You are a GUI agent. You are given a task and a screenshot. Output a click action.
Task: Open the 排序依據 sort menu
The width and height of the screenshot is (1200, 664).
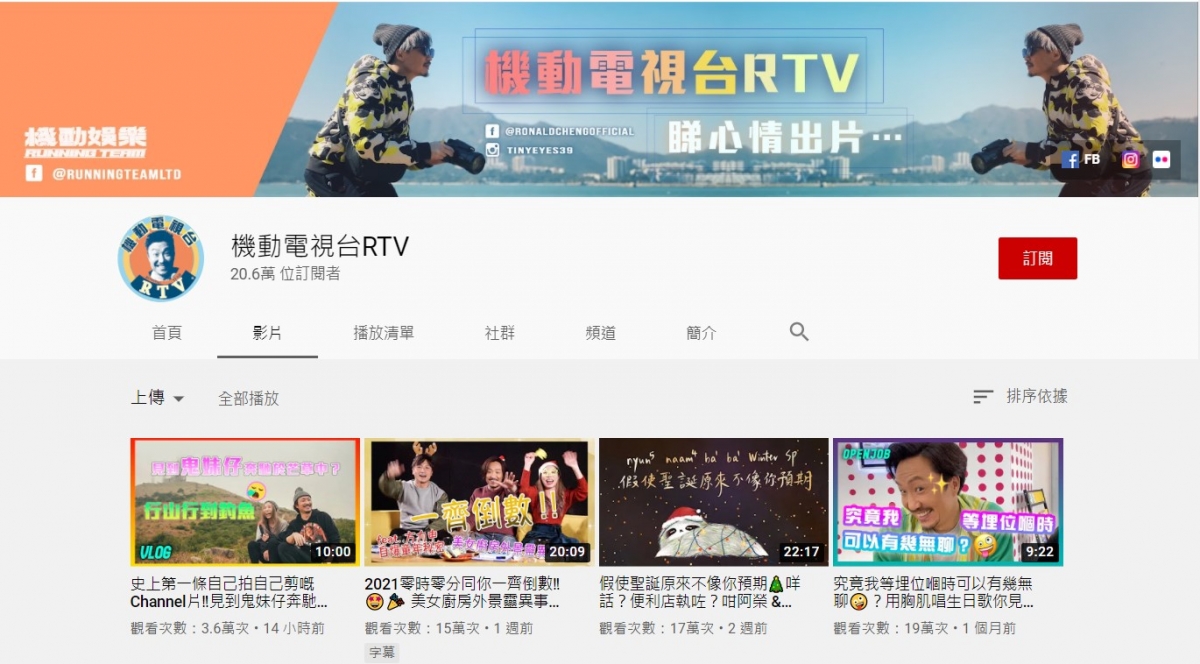click(x=1020, y=397)
